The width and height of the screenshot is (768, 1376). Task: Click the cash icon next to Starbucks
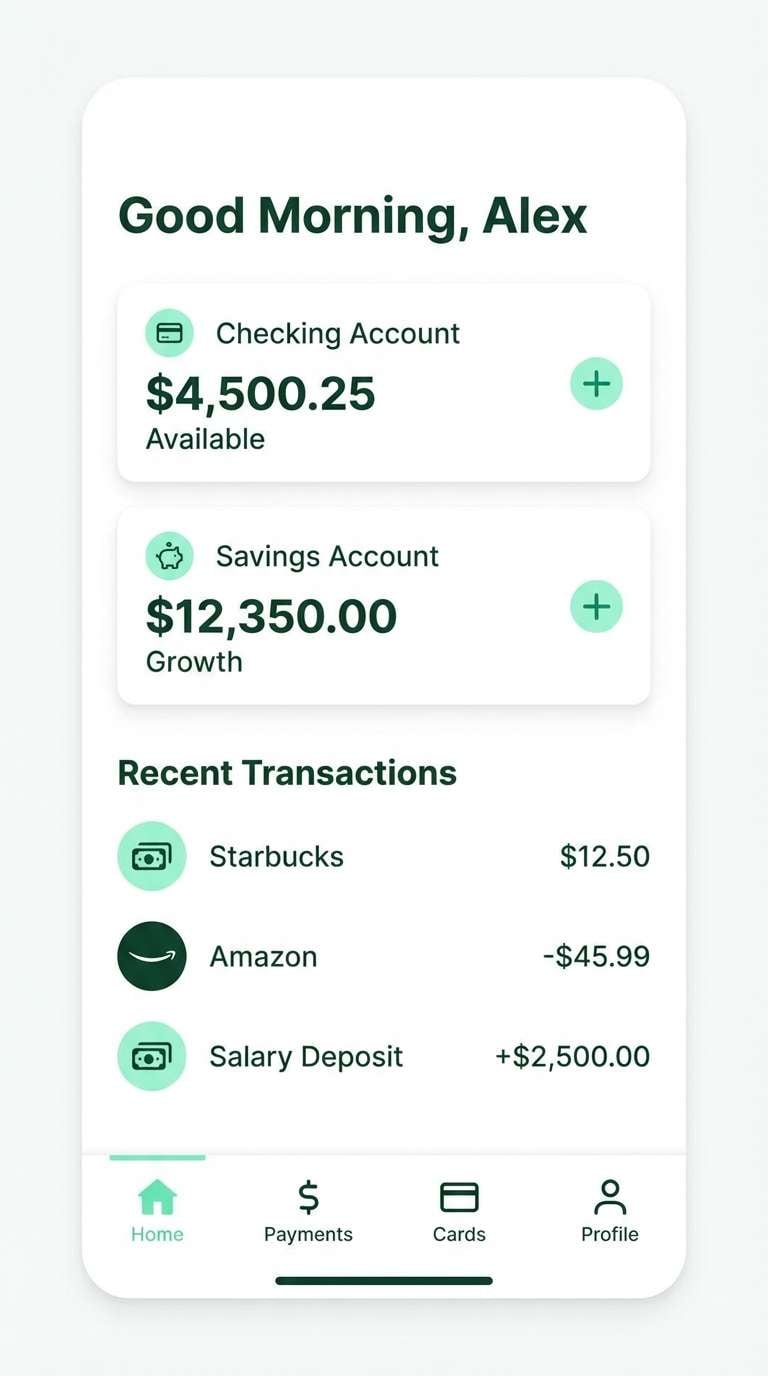click(151, 856)
